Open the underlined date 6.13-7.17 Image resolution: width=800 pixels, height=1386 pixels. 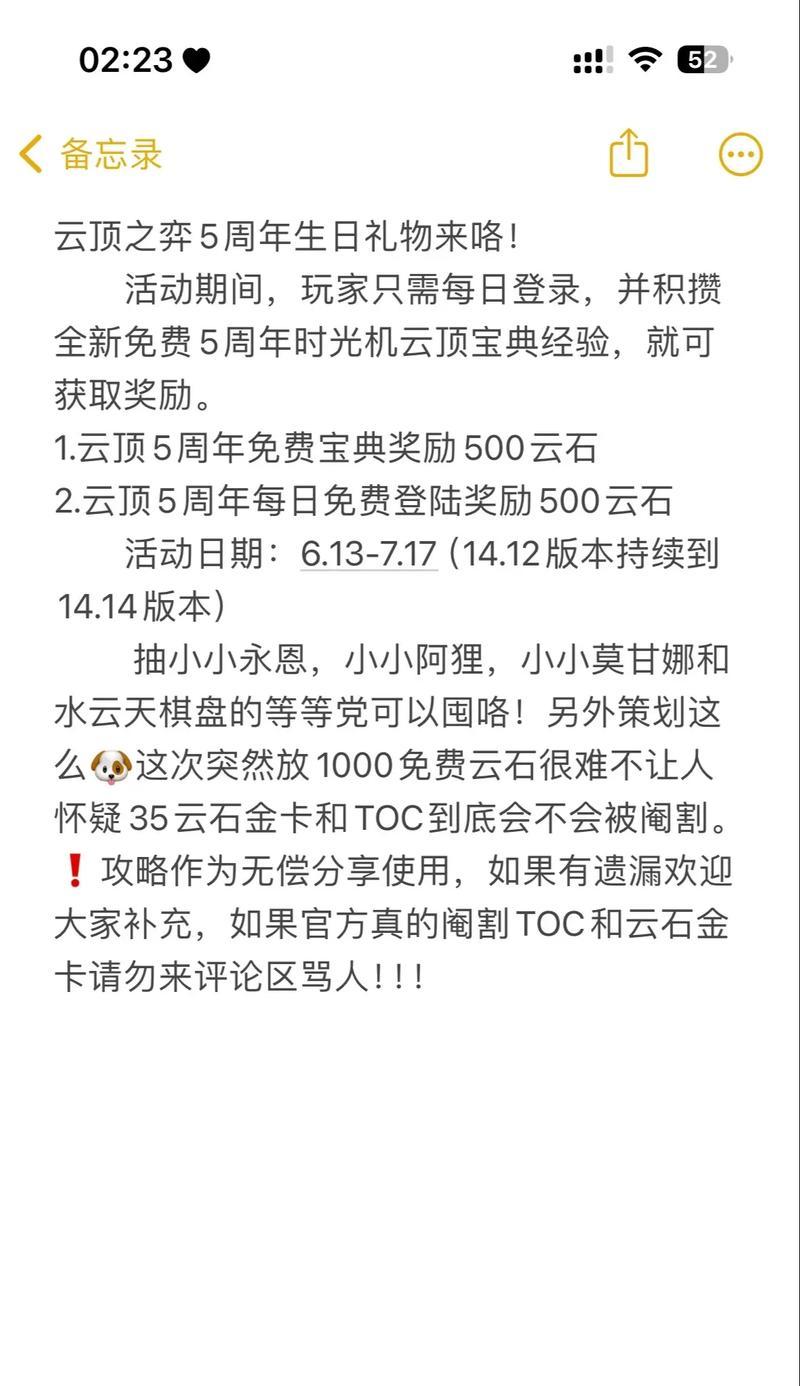[369, 554]
